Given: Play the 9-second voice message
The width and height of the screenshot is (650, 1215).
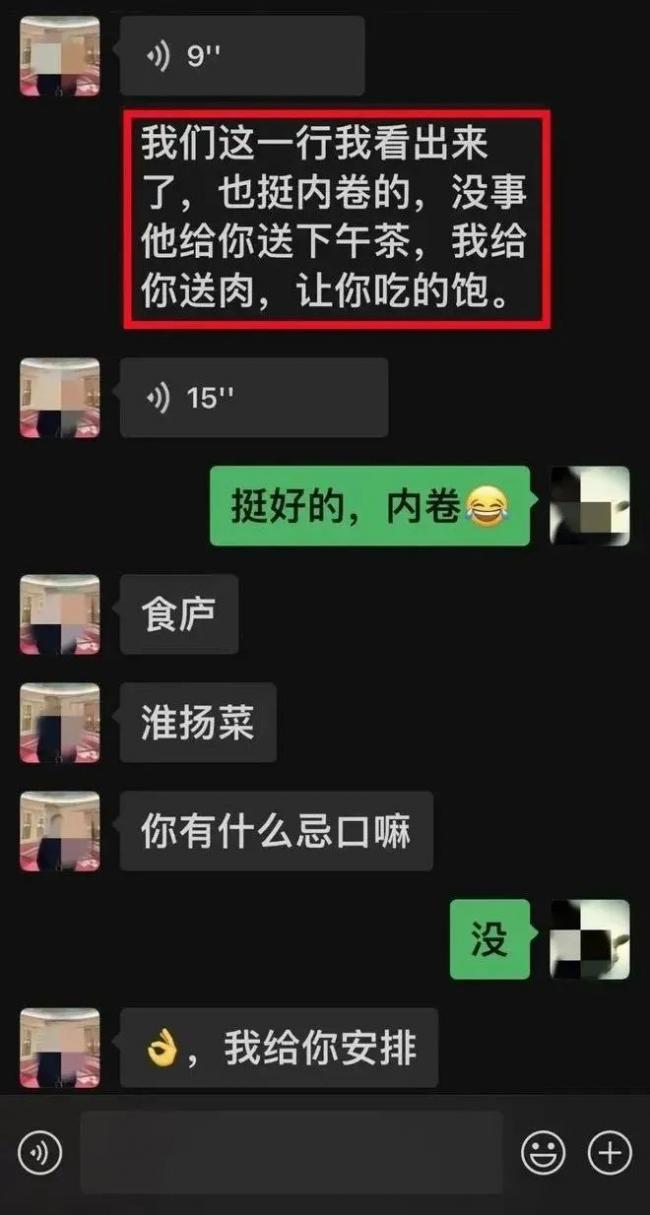Looking at the screenshot, I should [x=241, y=57].
